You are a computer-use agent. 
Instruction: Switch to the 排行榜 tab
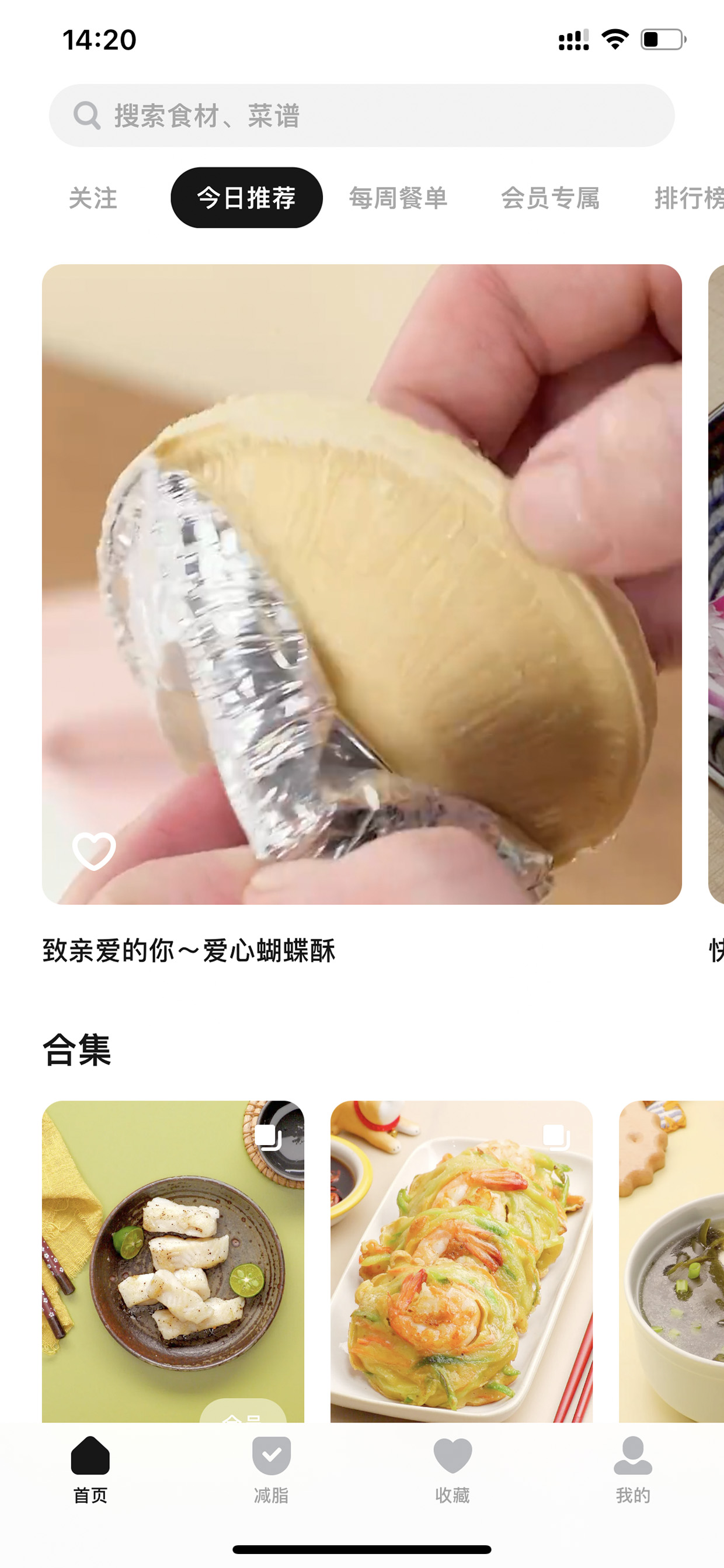(x=690, y=198)
